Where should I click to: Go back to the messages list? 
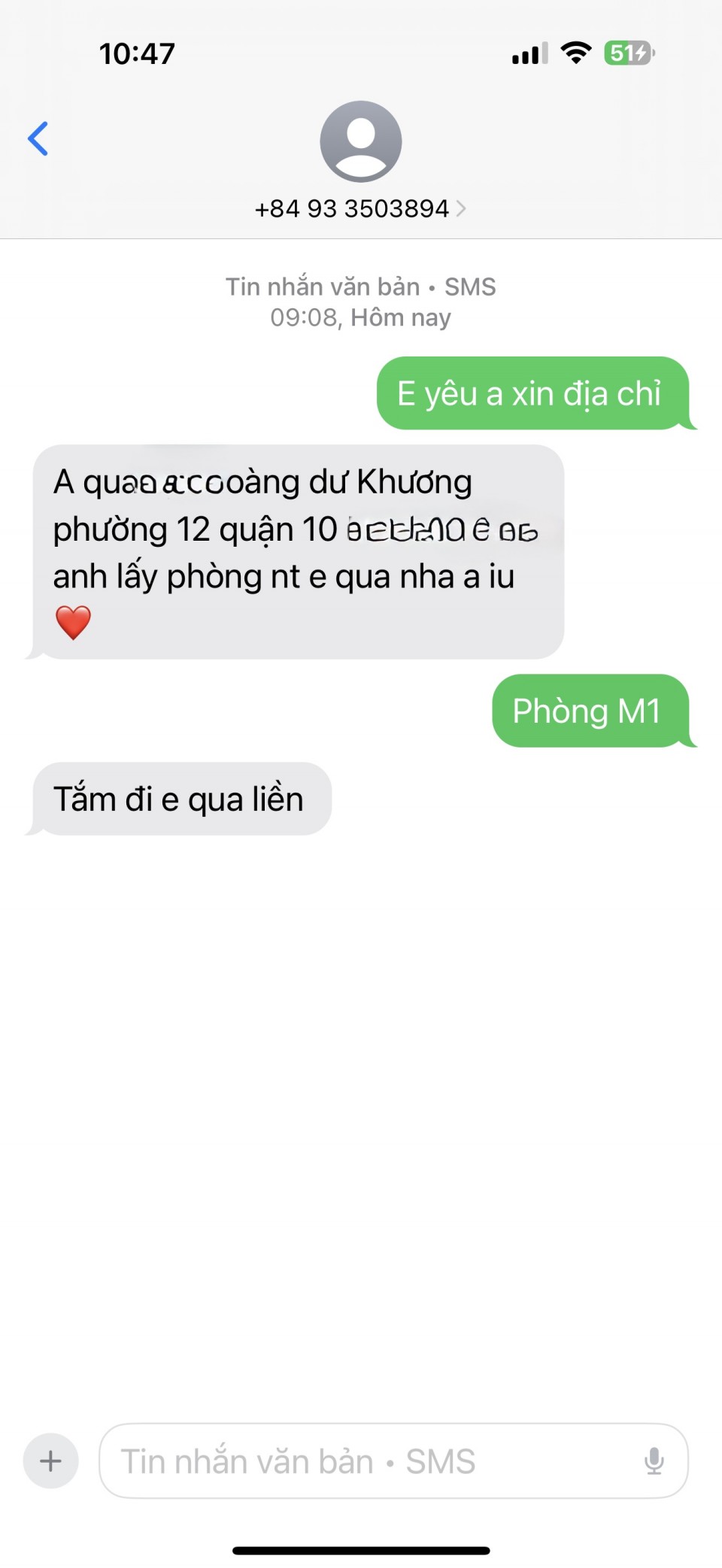point(38,139)
